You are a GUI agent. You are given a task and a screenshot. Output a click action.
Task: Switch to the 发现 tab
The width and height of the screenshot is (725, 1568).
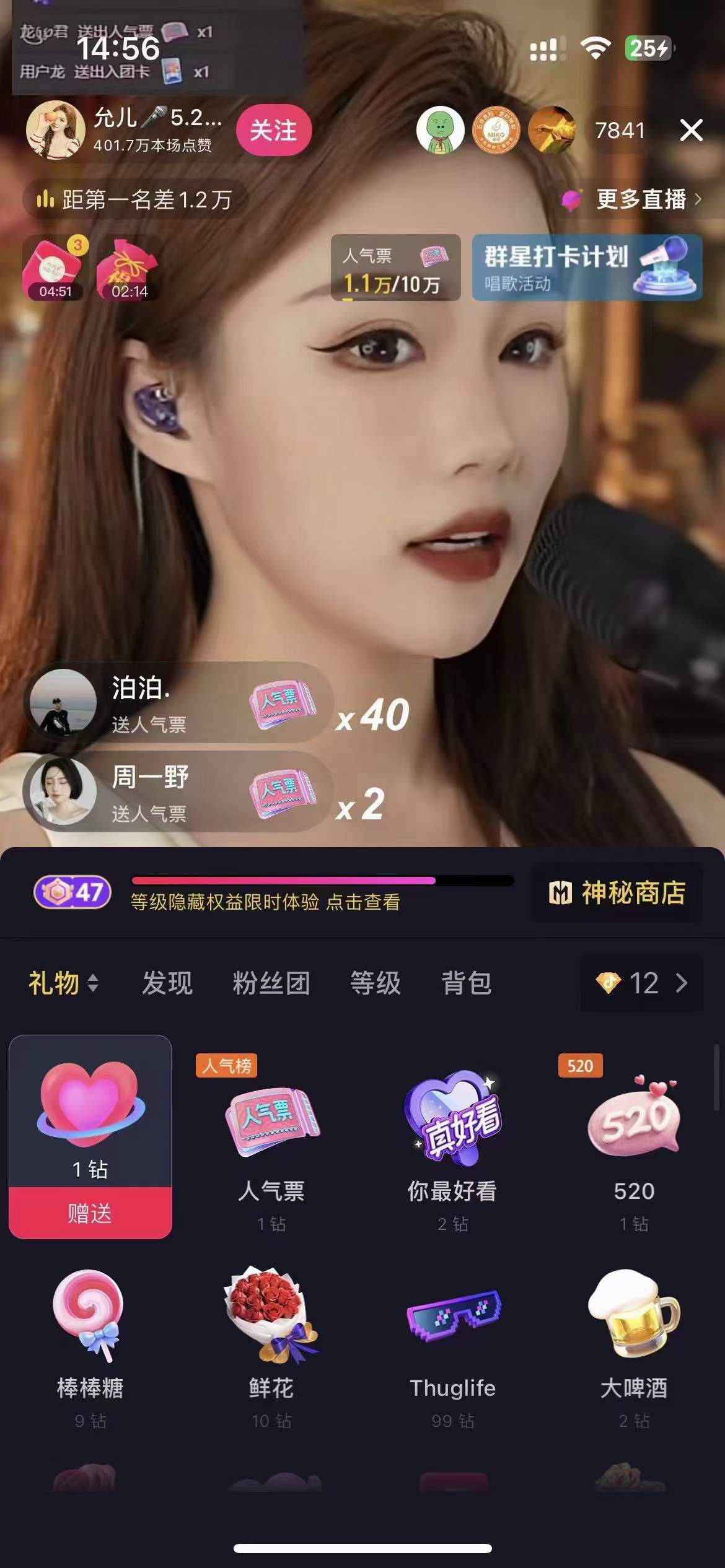click(167, 983)
